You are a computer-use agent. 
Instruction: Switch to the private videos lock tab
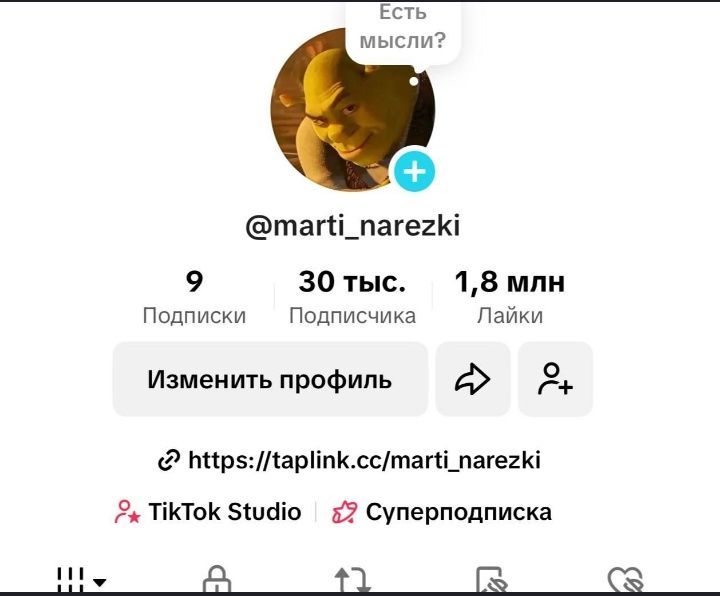217,580
